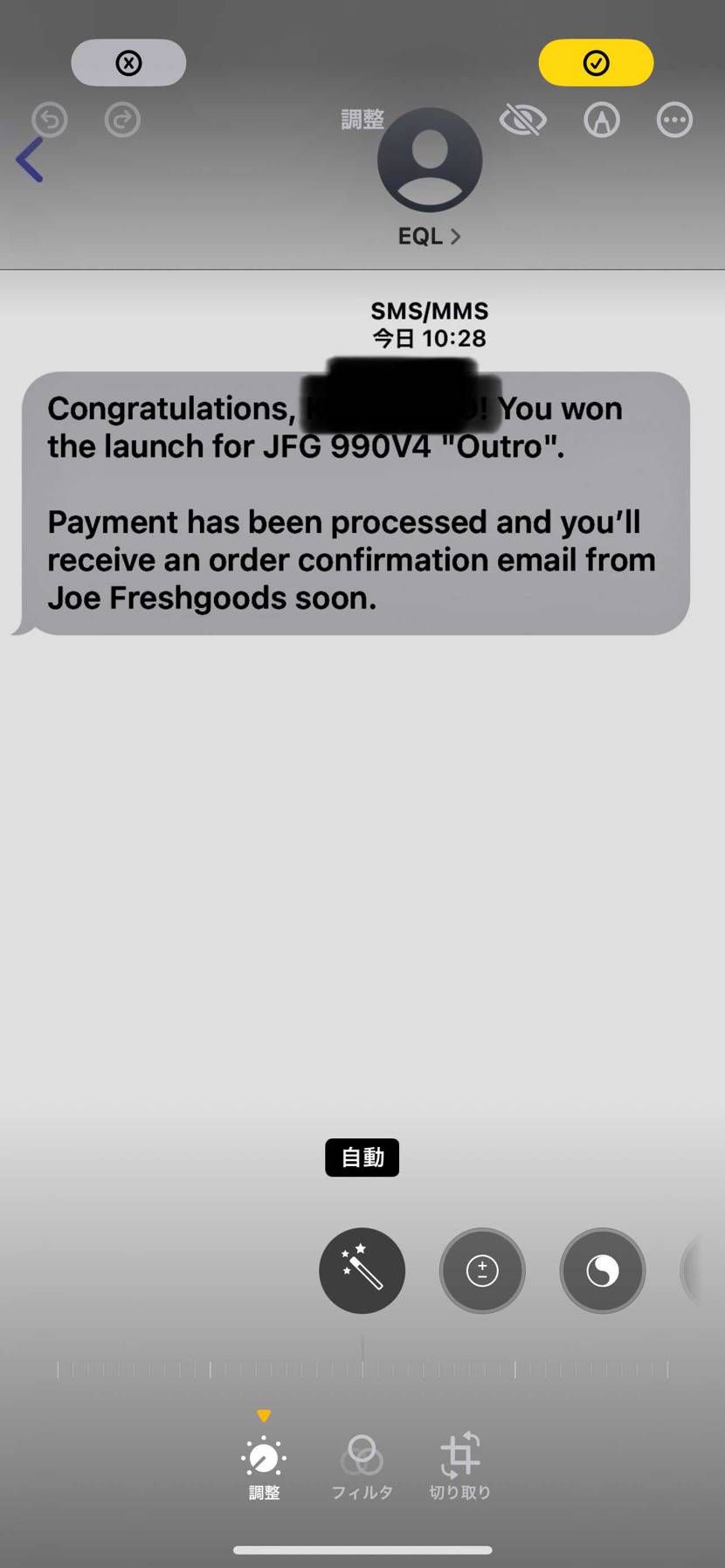The width and height of the screenshot is (725, 1568).
Task: Confirm edits with the yellow checkmark button
Action: click(x=596, y=63)
